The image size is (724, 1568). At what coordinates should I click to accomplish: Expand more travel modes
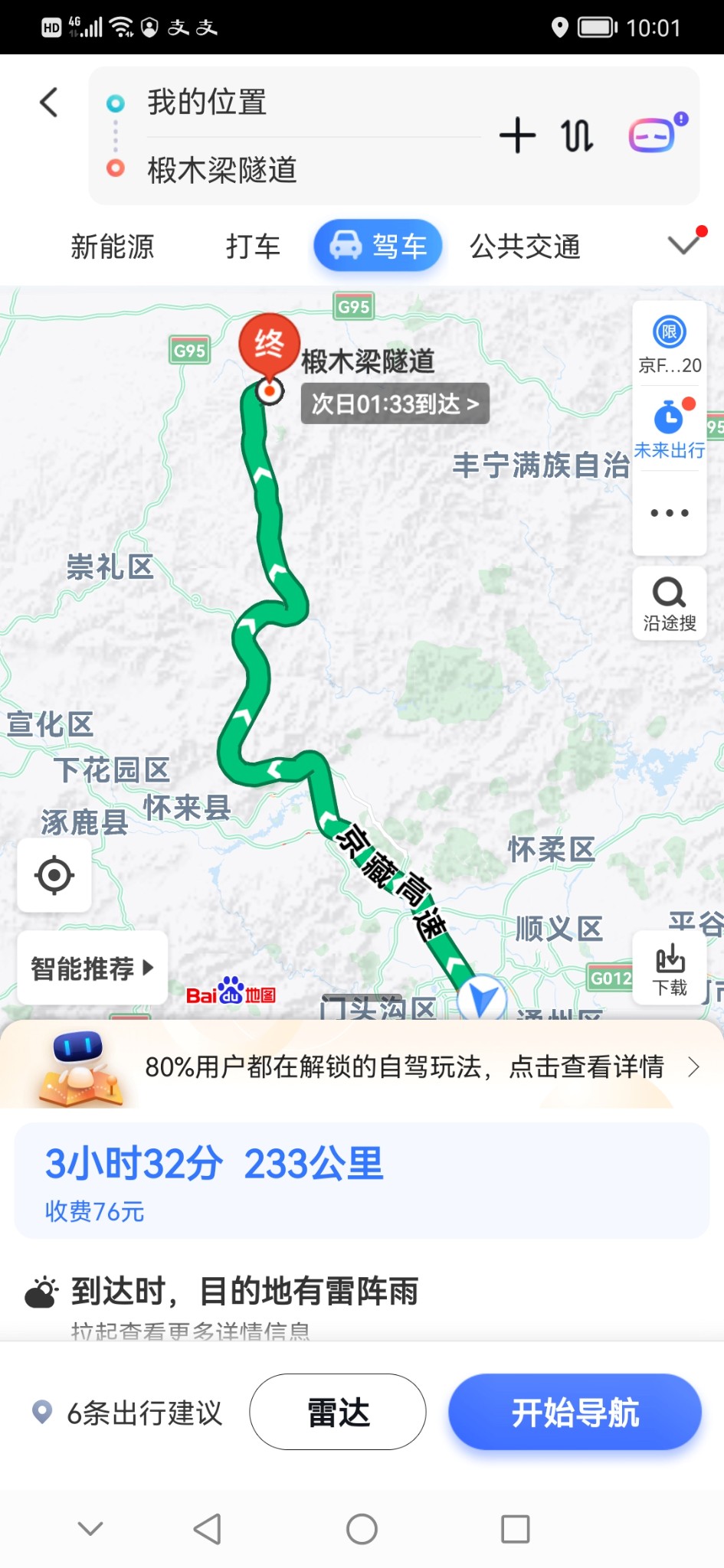point(683,245)
